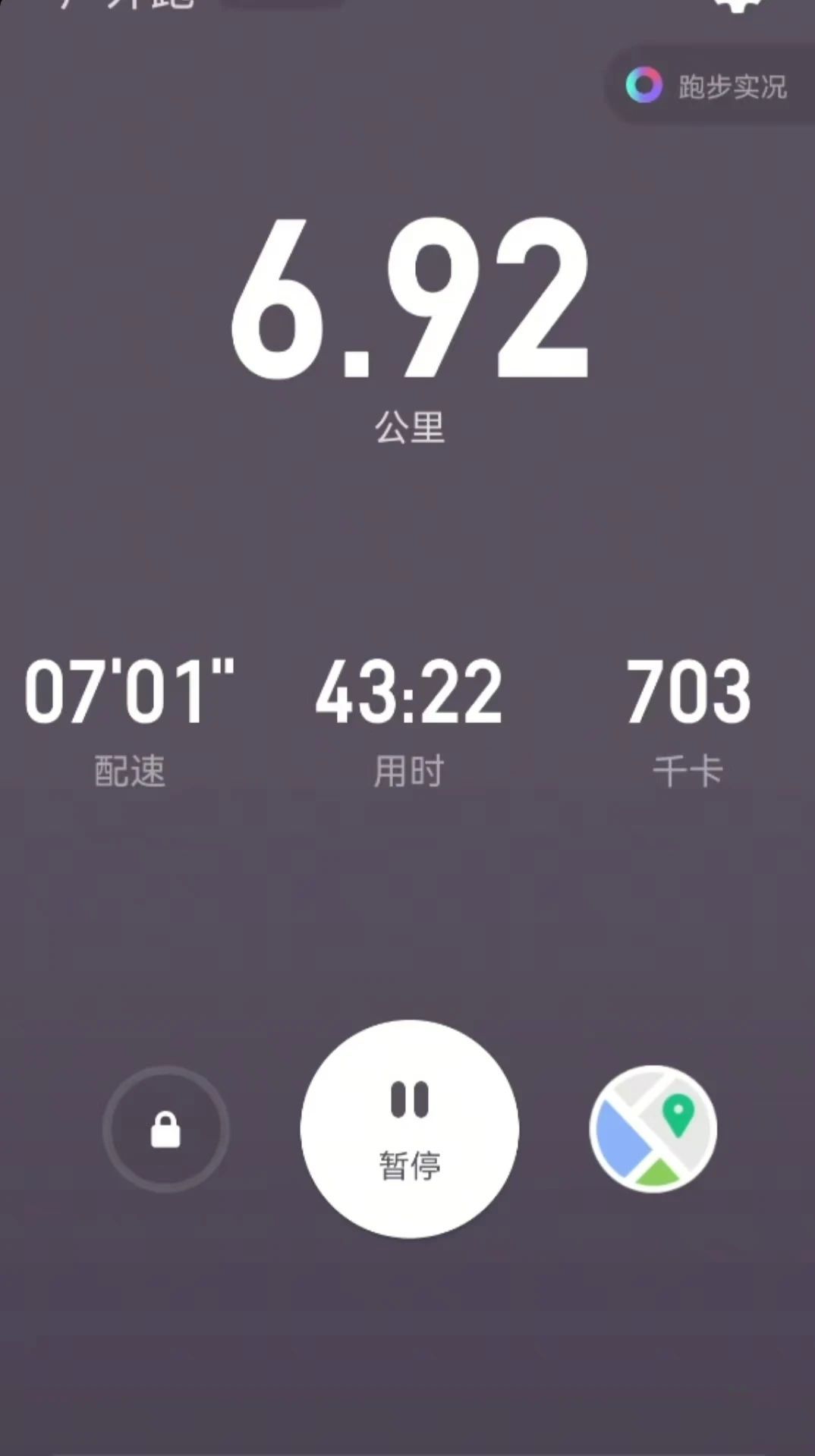Lock the screen with the padlock icon
Image resolution: width=815 pixels, height=1456 pixels.
tap(165, 1129)
